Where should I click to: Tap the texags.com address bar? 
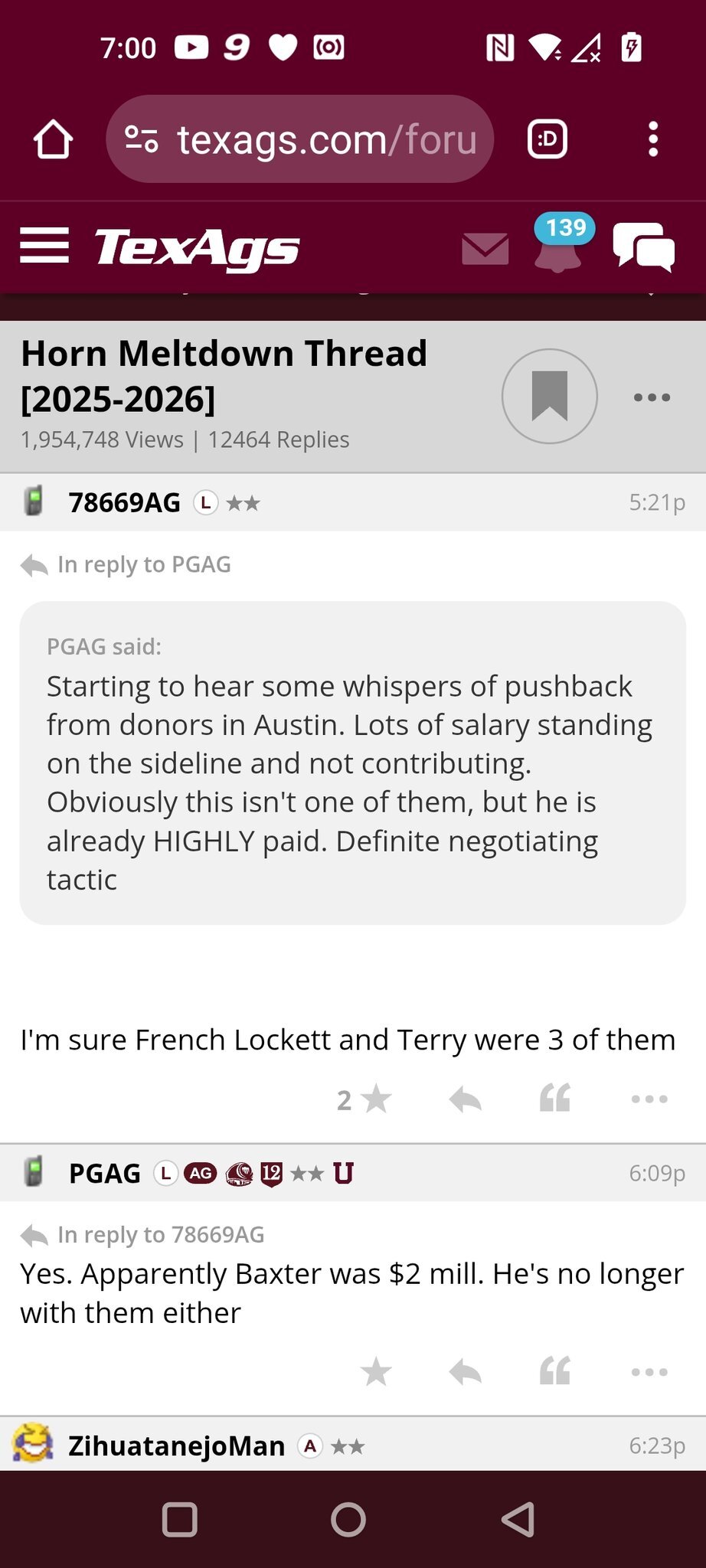300,139
